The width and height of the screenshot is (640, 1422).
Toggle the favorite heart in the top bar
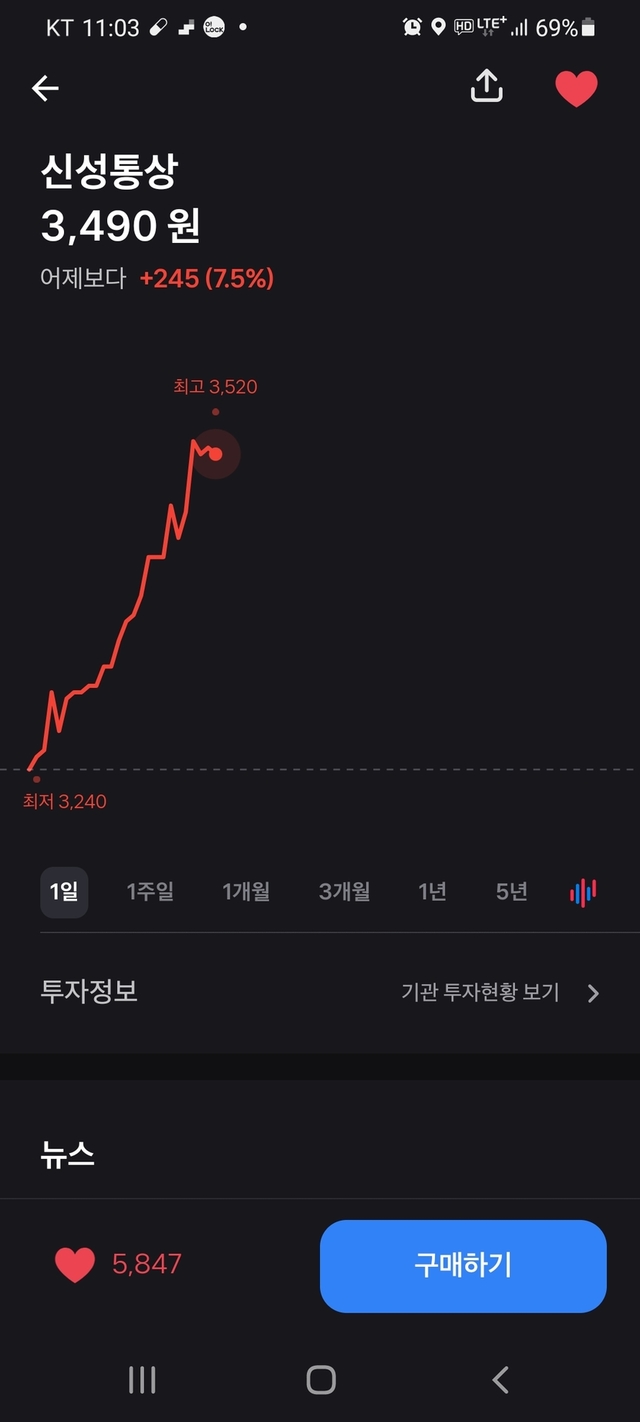pos(576,89)
